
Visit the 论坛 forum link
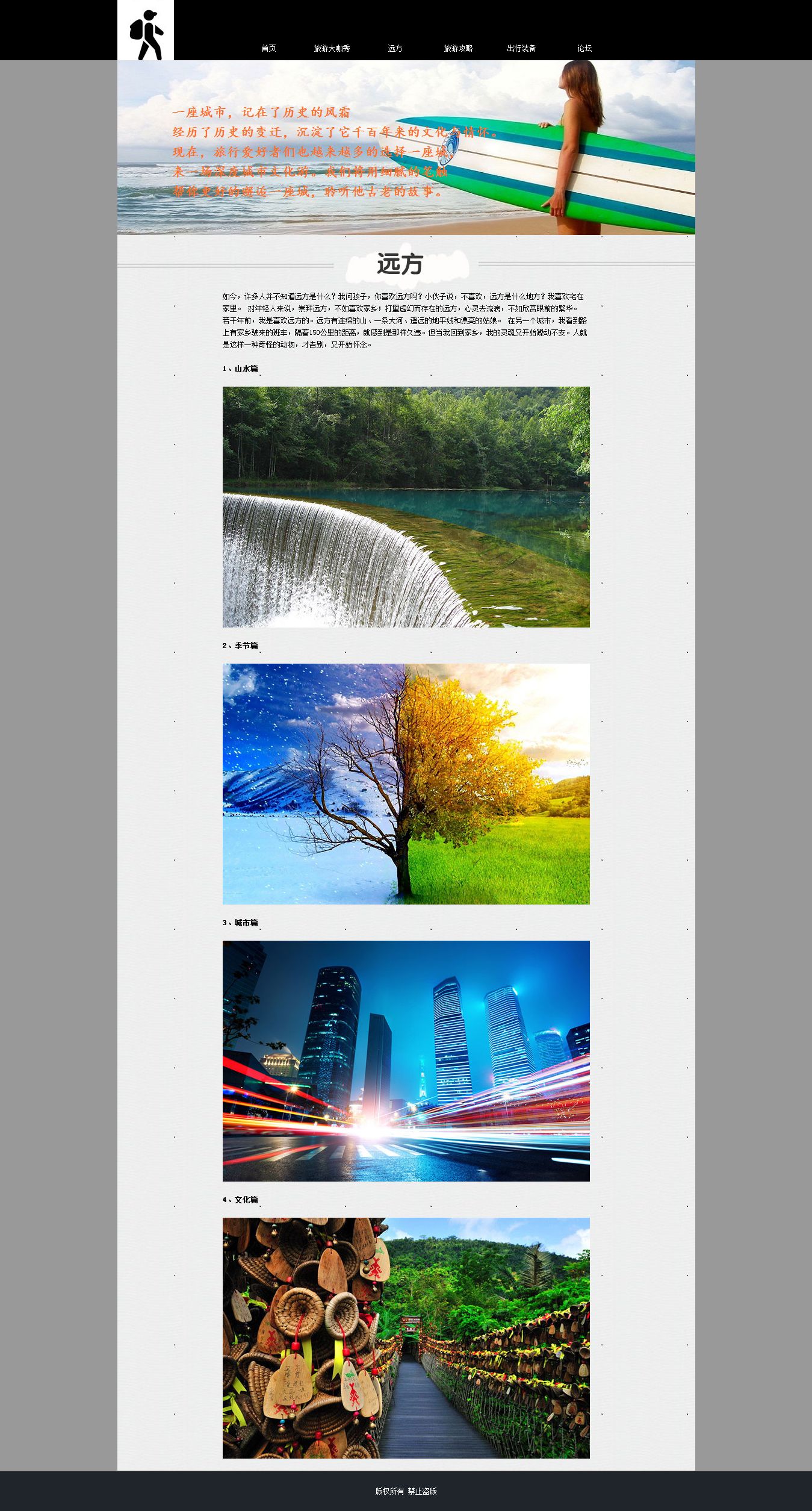tap(584, 48)
